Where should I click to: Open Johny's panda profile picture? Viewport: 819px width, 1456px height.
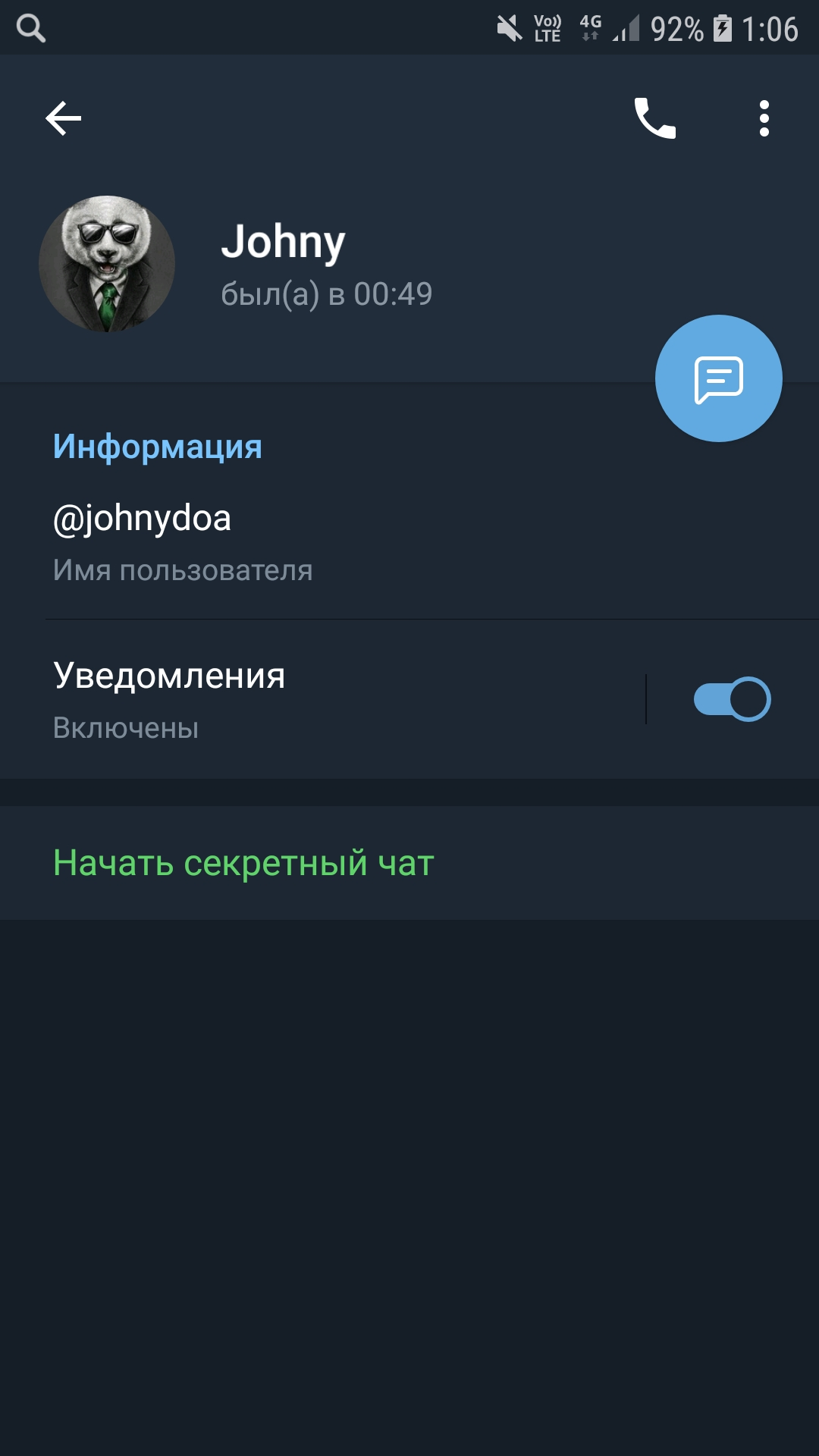pyautogui.click(x=107, y=264)
